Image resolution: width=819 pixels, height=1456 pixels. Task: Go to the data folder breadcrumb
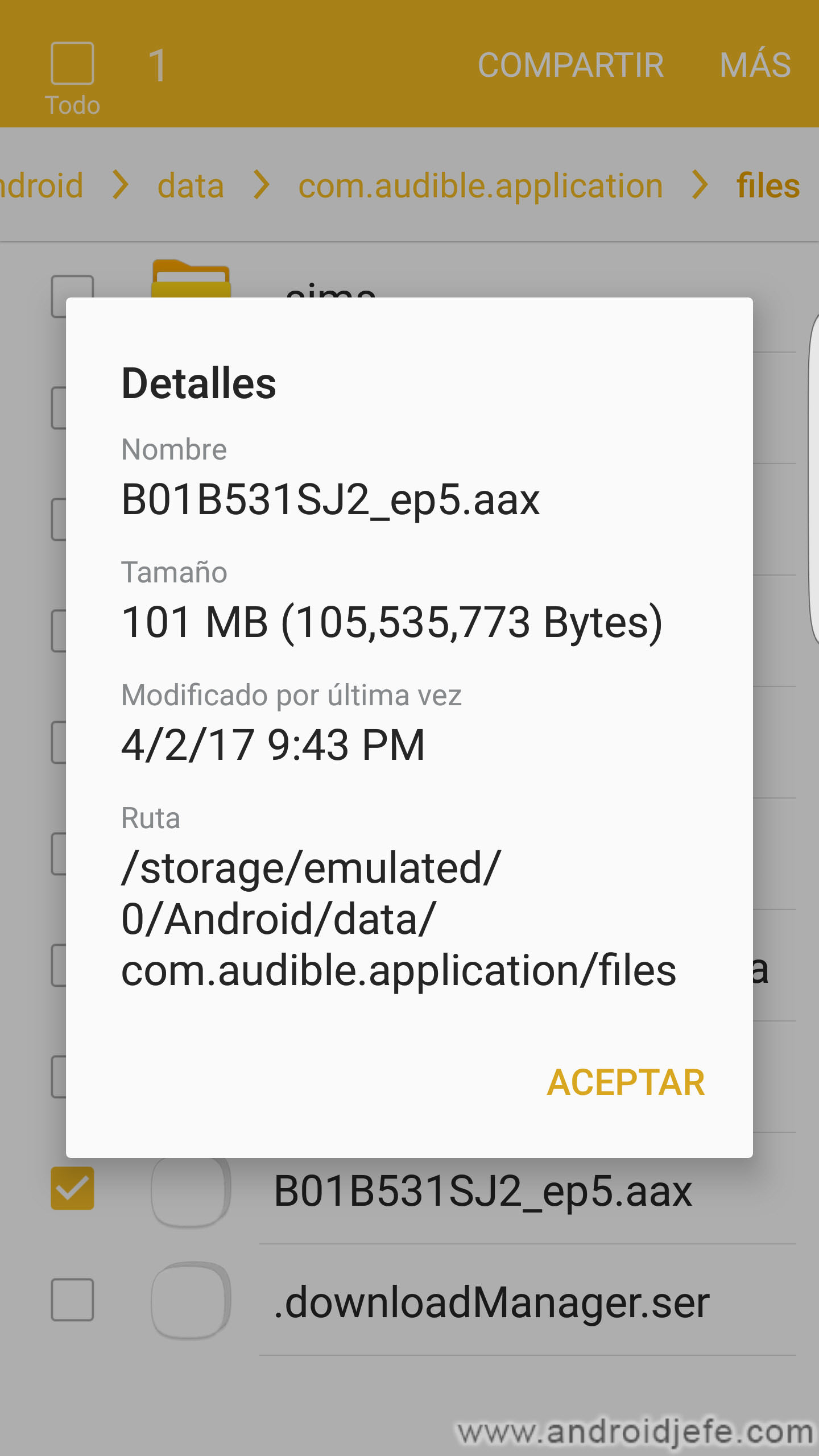pos(191,185)
